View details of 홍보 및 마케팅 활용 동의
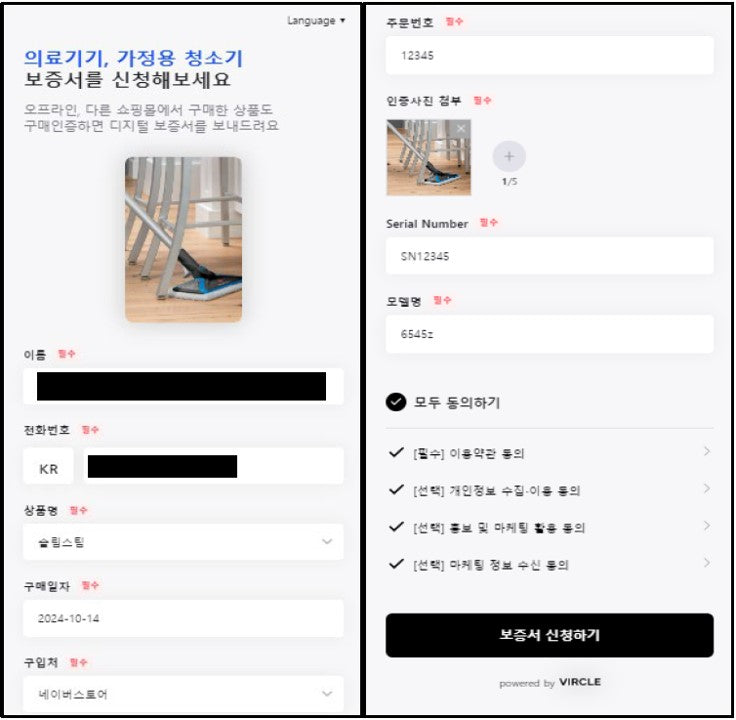Screen dimensions: 736x720 [706, 526]
